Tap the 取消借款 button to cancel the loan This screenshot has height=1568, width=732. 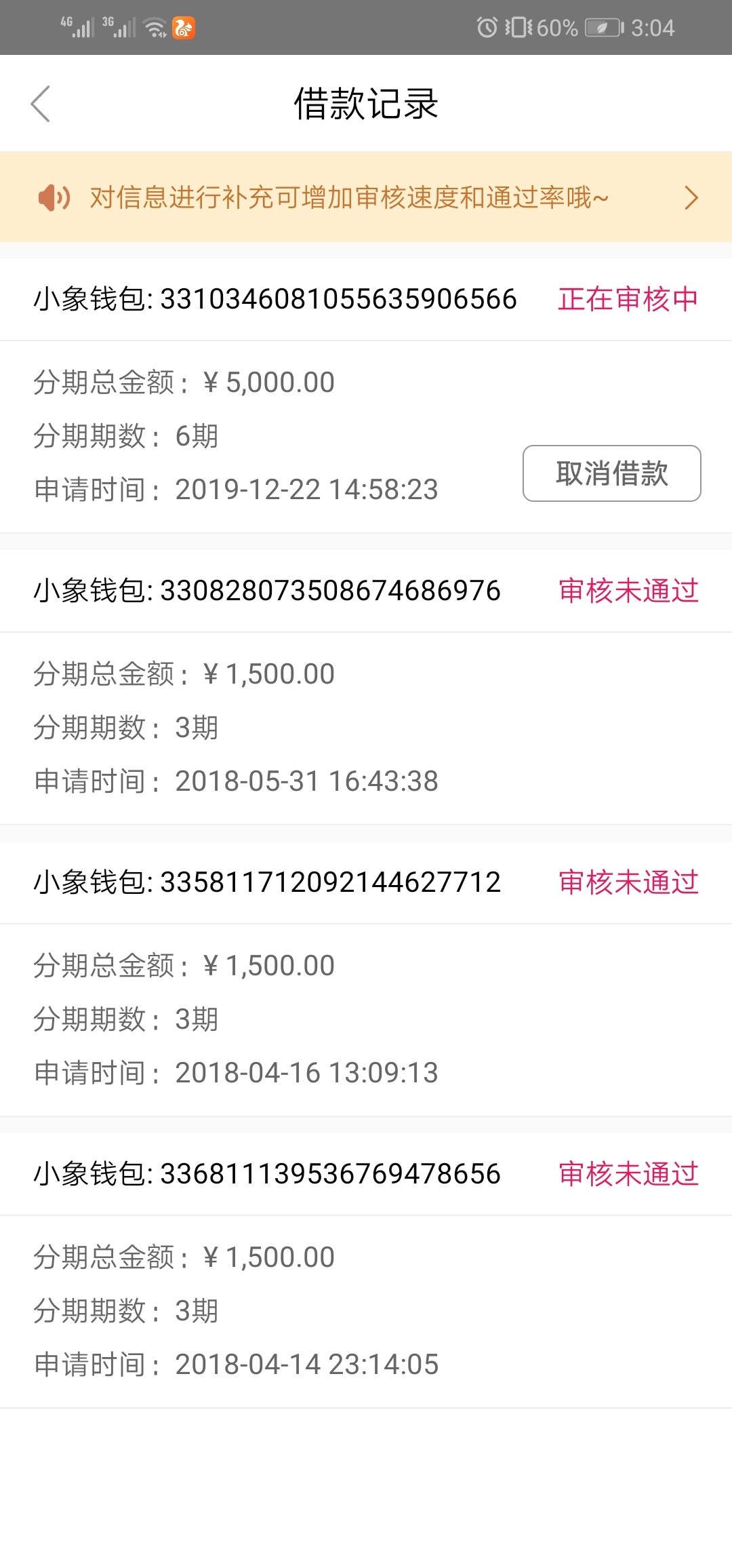[x=611, y=473]
